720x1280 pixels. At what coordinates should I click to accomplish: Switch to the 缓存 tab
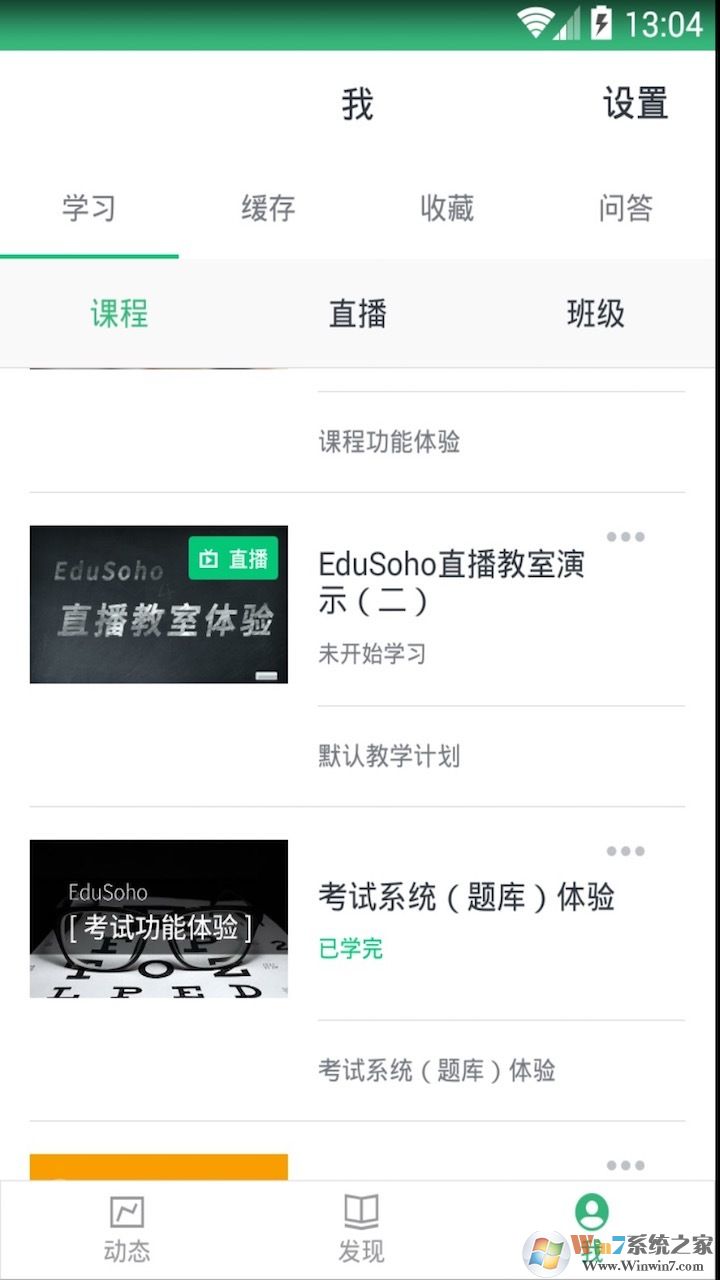(x=267, y=208)
